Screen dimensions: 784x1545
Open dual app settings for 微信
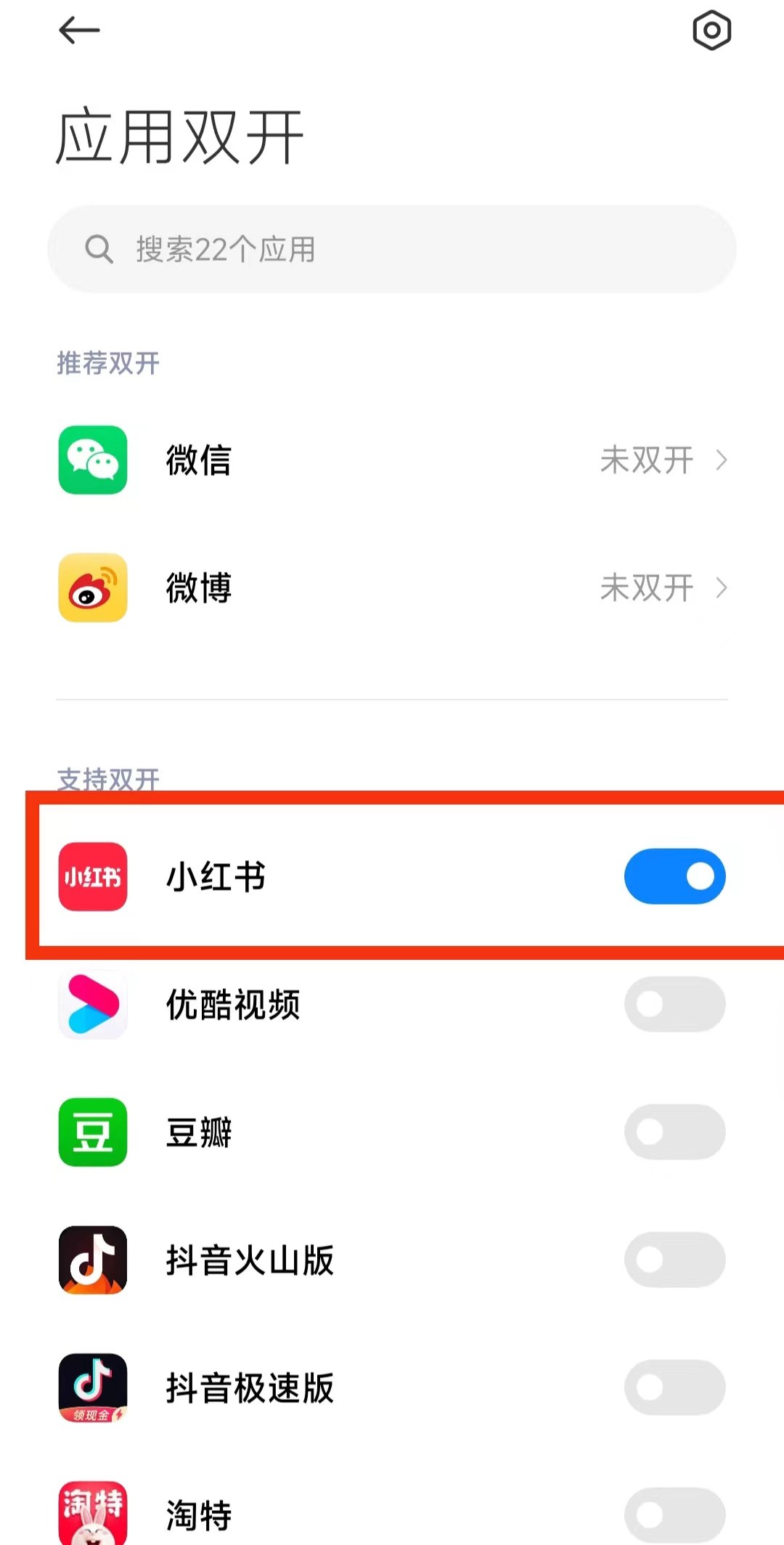pyautogui.click(x=392, y=460)
